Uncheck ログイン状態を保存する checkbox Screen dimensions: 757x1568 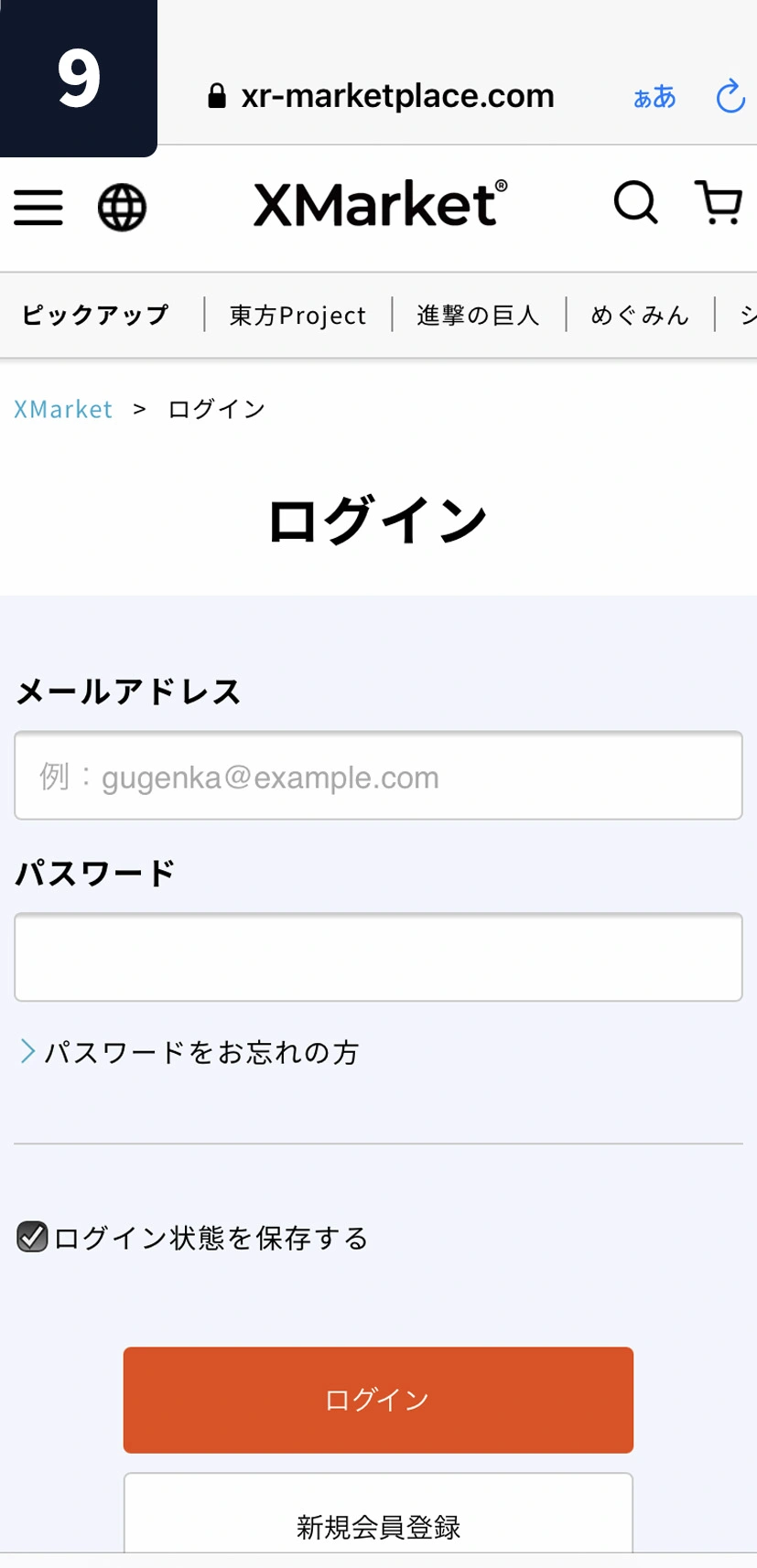[x=33, y=1237]
